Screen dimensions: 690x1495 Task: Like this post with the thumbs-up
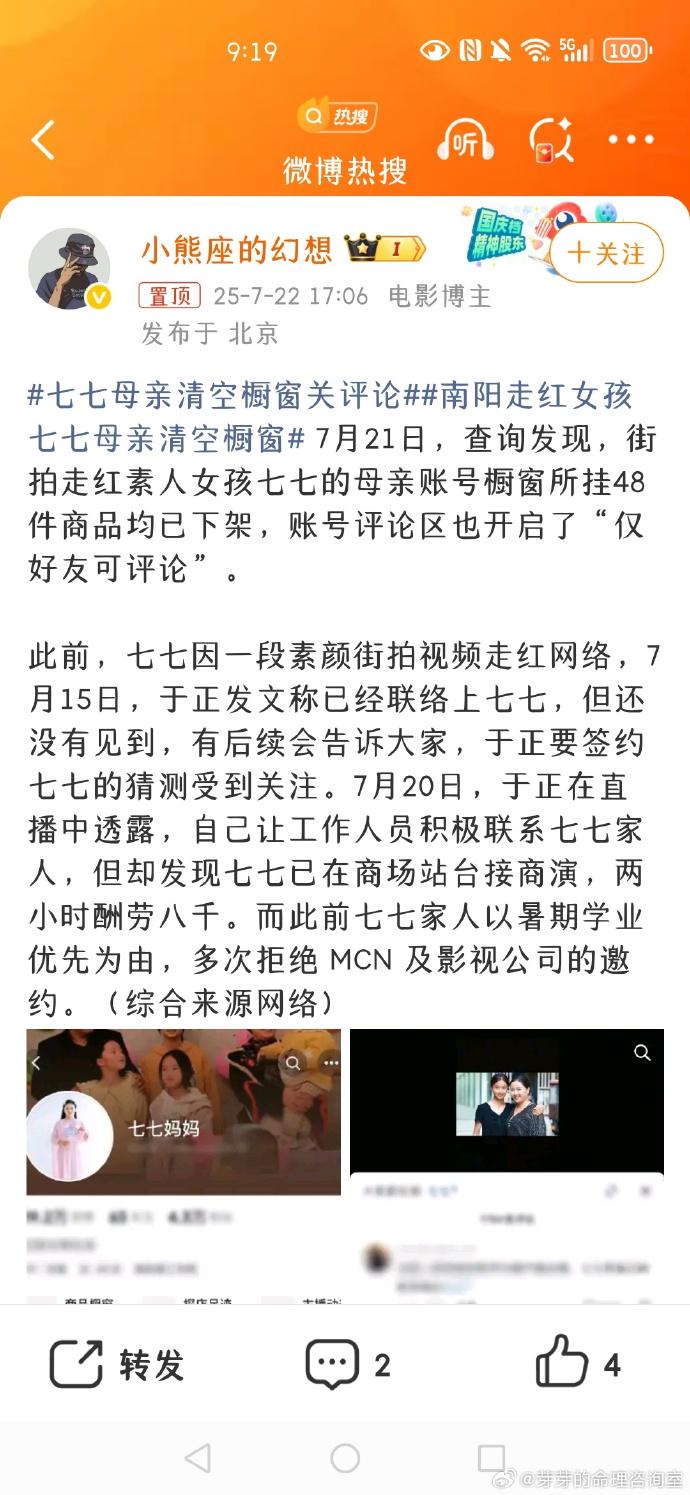577,1365
